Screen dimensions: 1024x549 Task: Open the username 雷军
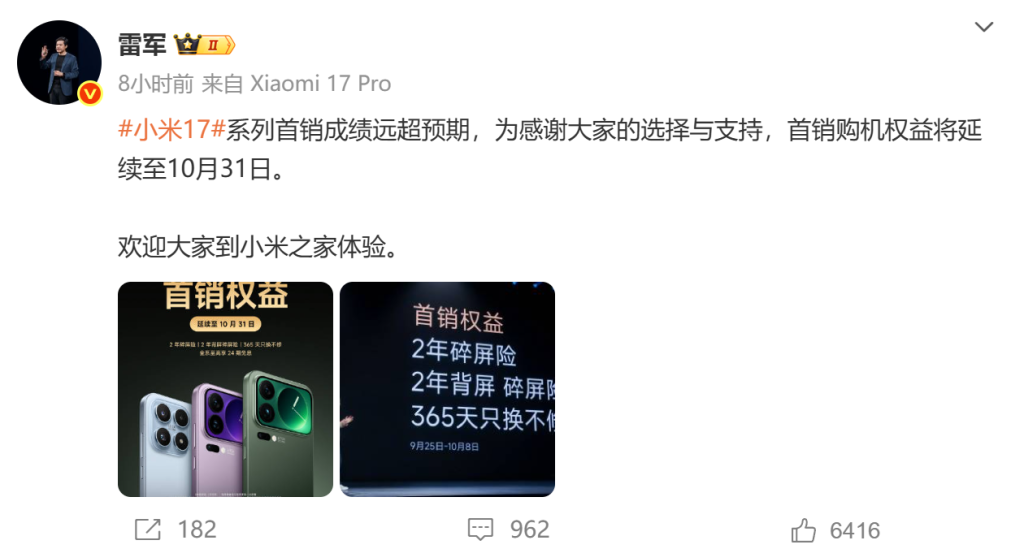(x=143, y=44)
